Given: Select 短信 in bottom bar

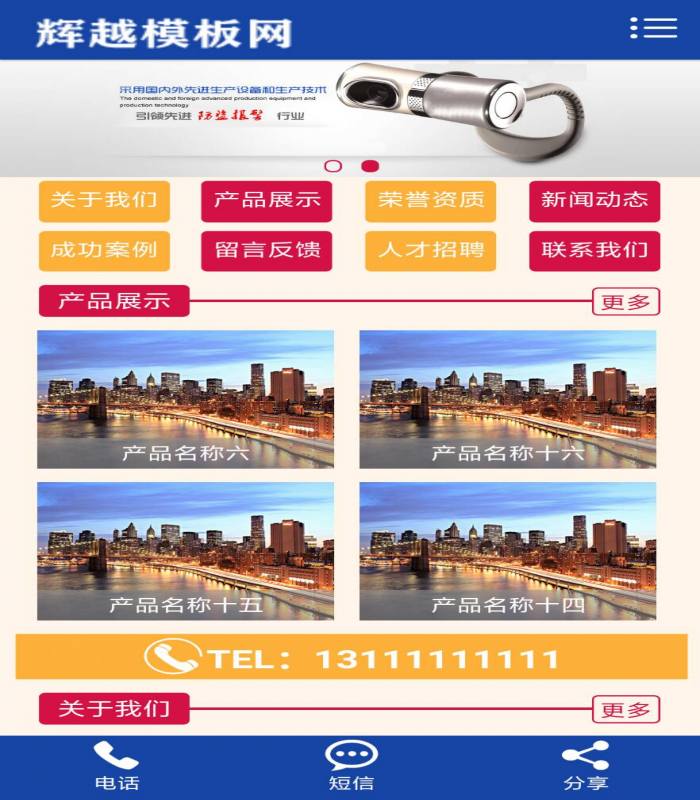Looking at the screenshot, I should 351,767.
